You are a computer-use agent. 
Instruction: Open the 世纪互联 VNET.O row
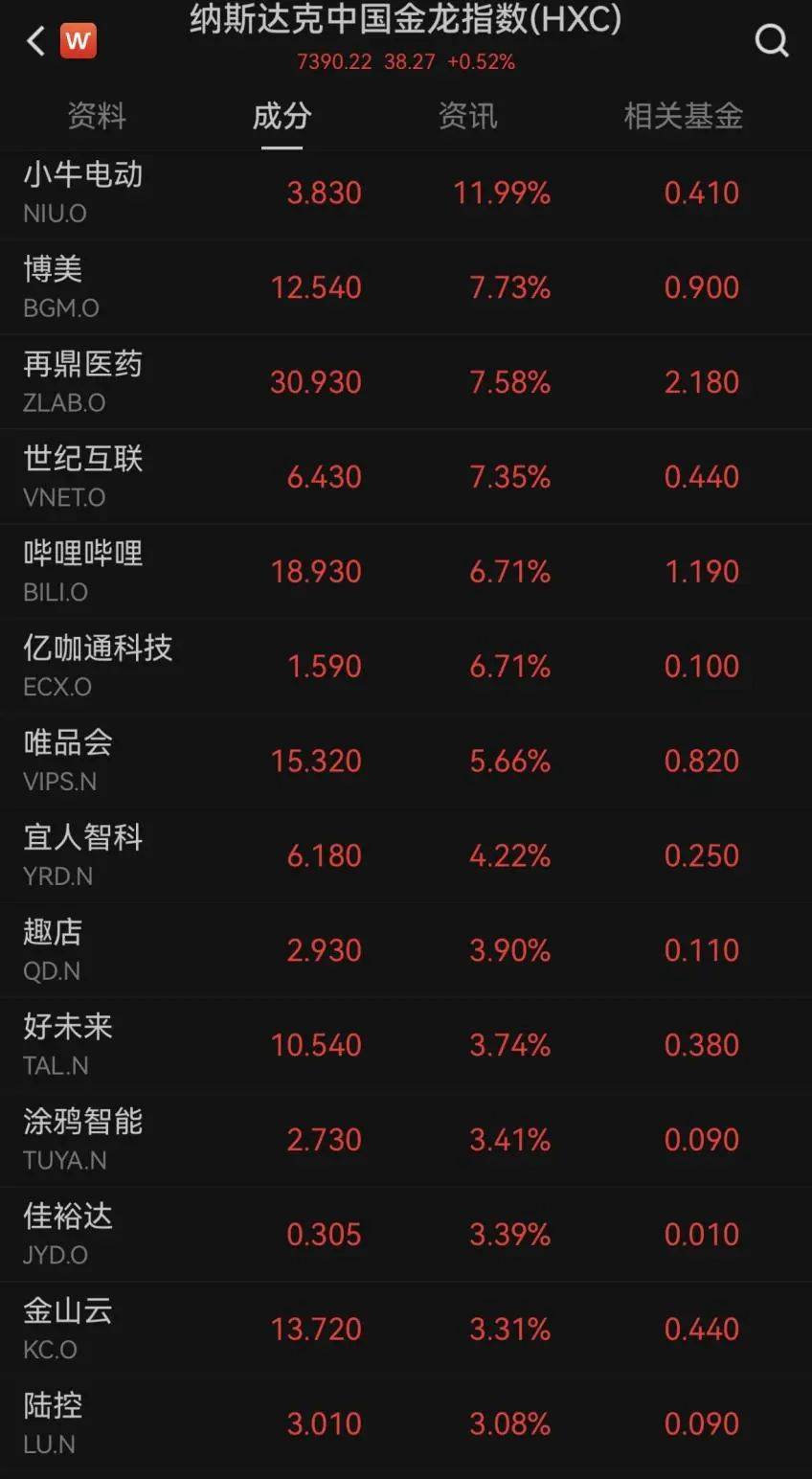pos(406,476)
